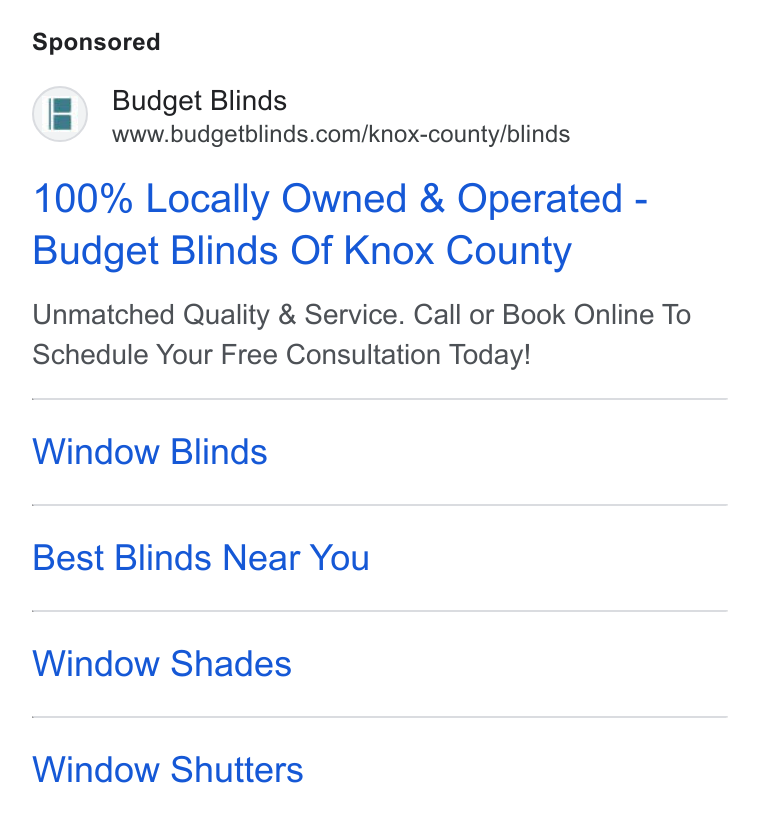
Task: Visit the Window Shades sitelink
Action: pos(162,663)
